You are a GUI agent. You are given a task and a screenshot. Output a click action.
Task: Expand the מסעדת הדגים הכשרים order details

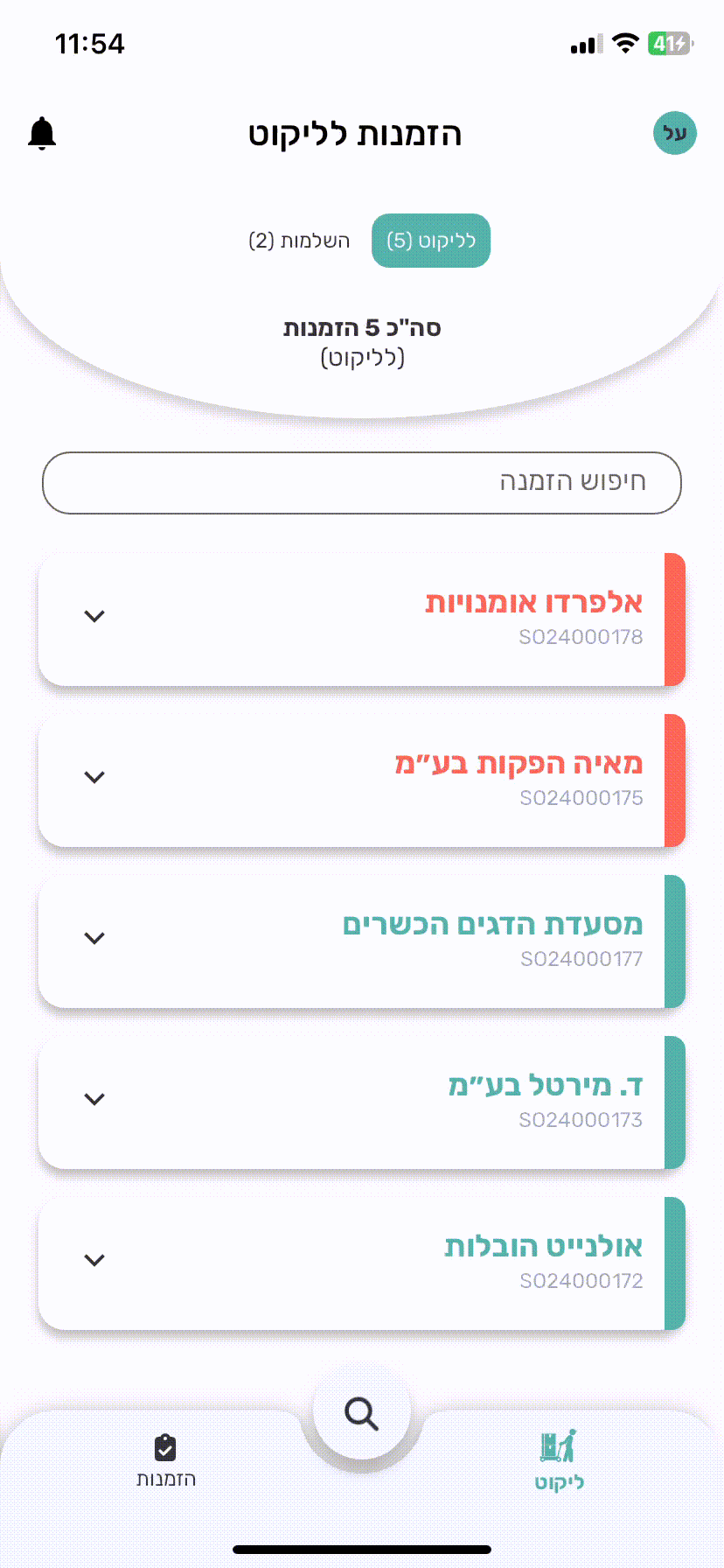coord(94,937)
